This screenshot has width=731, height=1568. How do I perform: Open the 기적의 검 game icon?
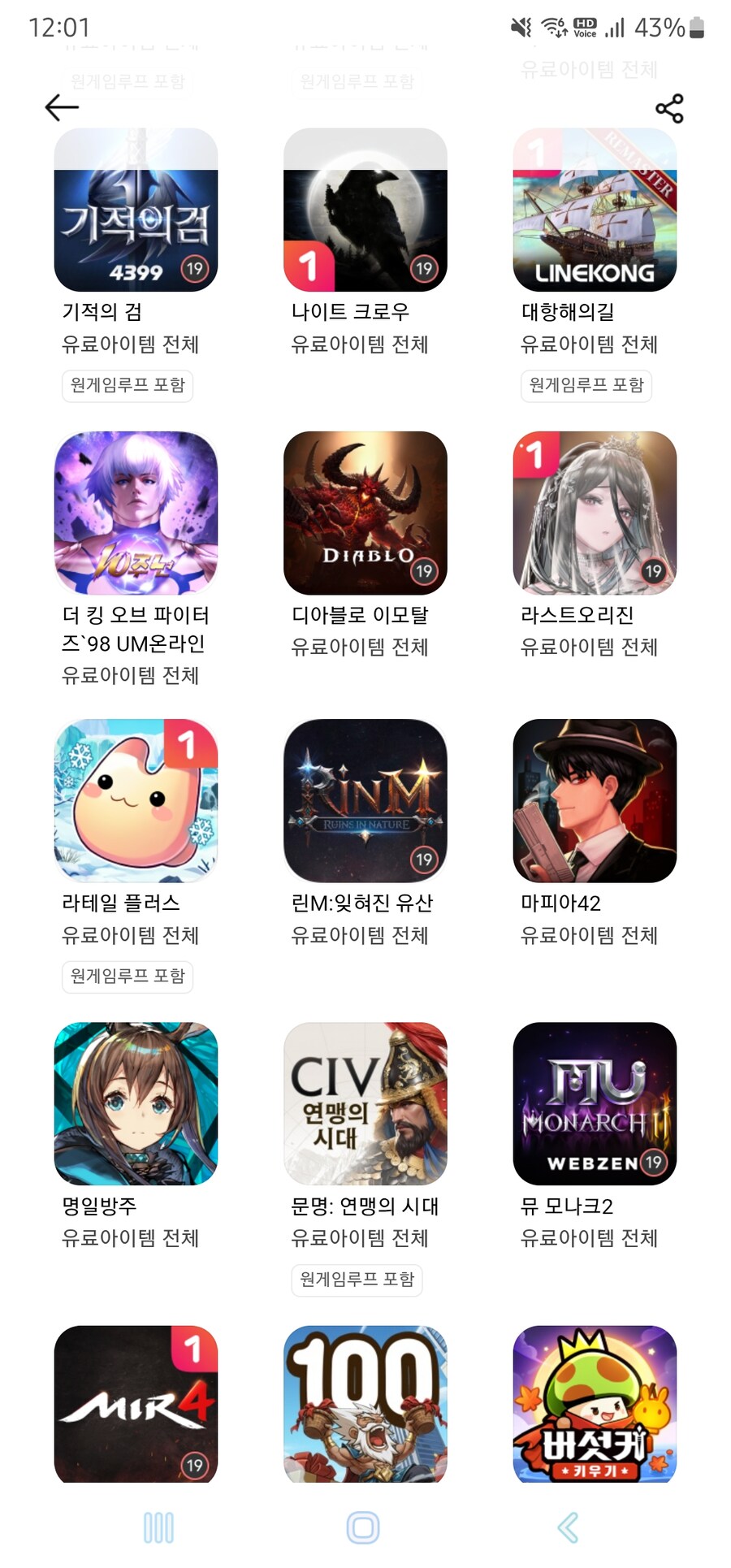tap(135, 210)
